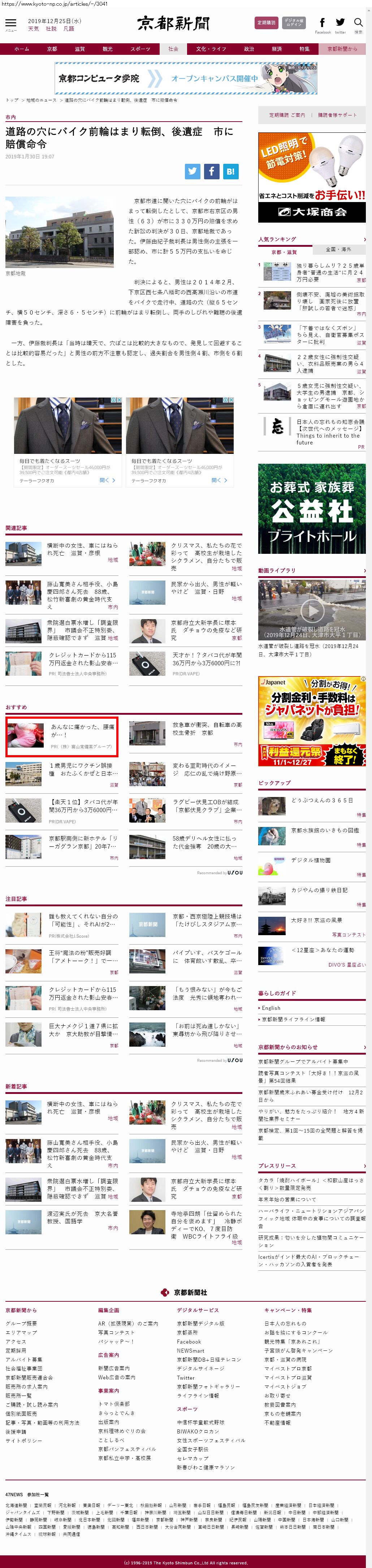Open the English guide link
Image resolution: width=372 pixels, height=1568 pixels.
point(271,1008)
